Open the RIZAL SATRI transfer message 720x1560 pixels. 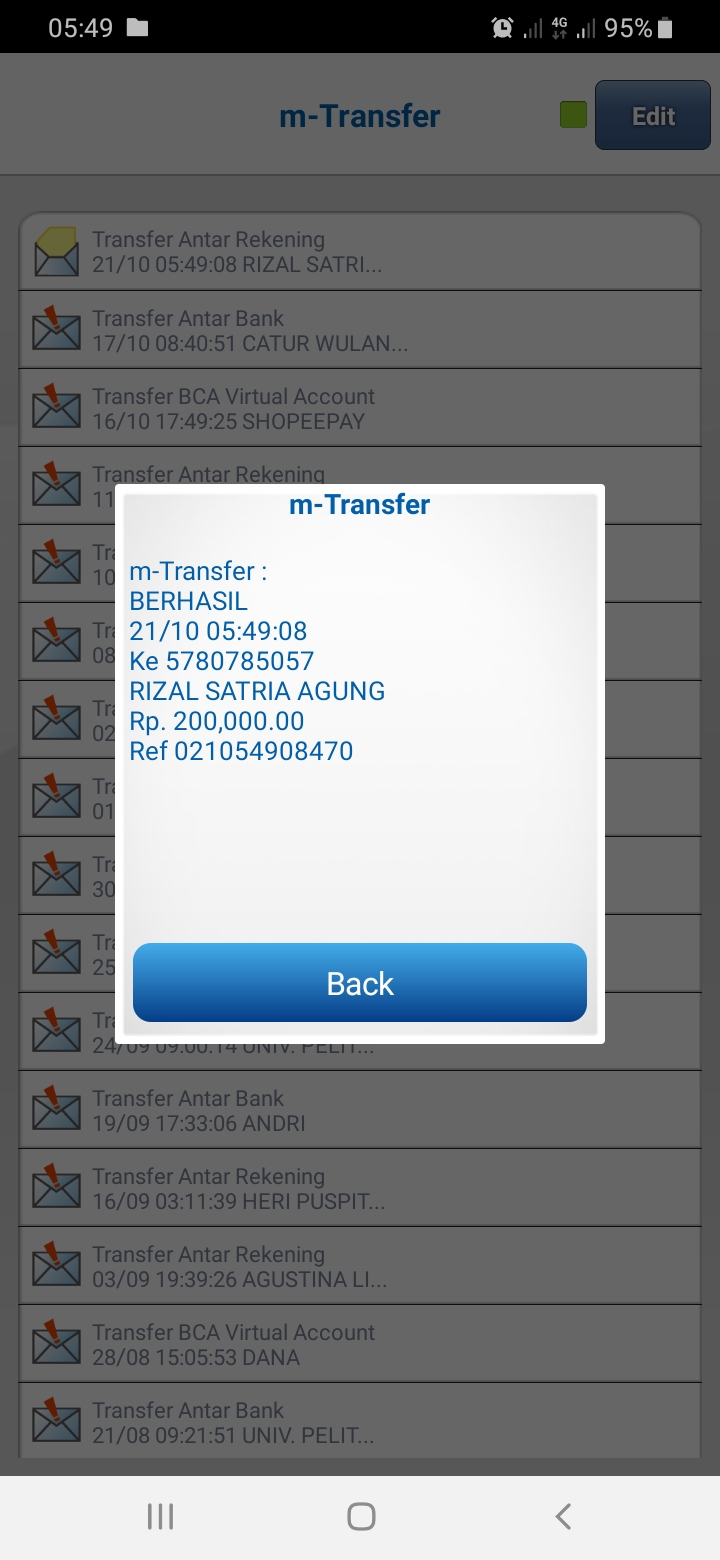pyautogui.click(x=360, y=252)
